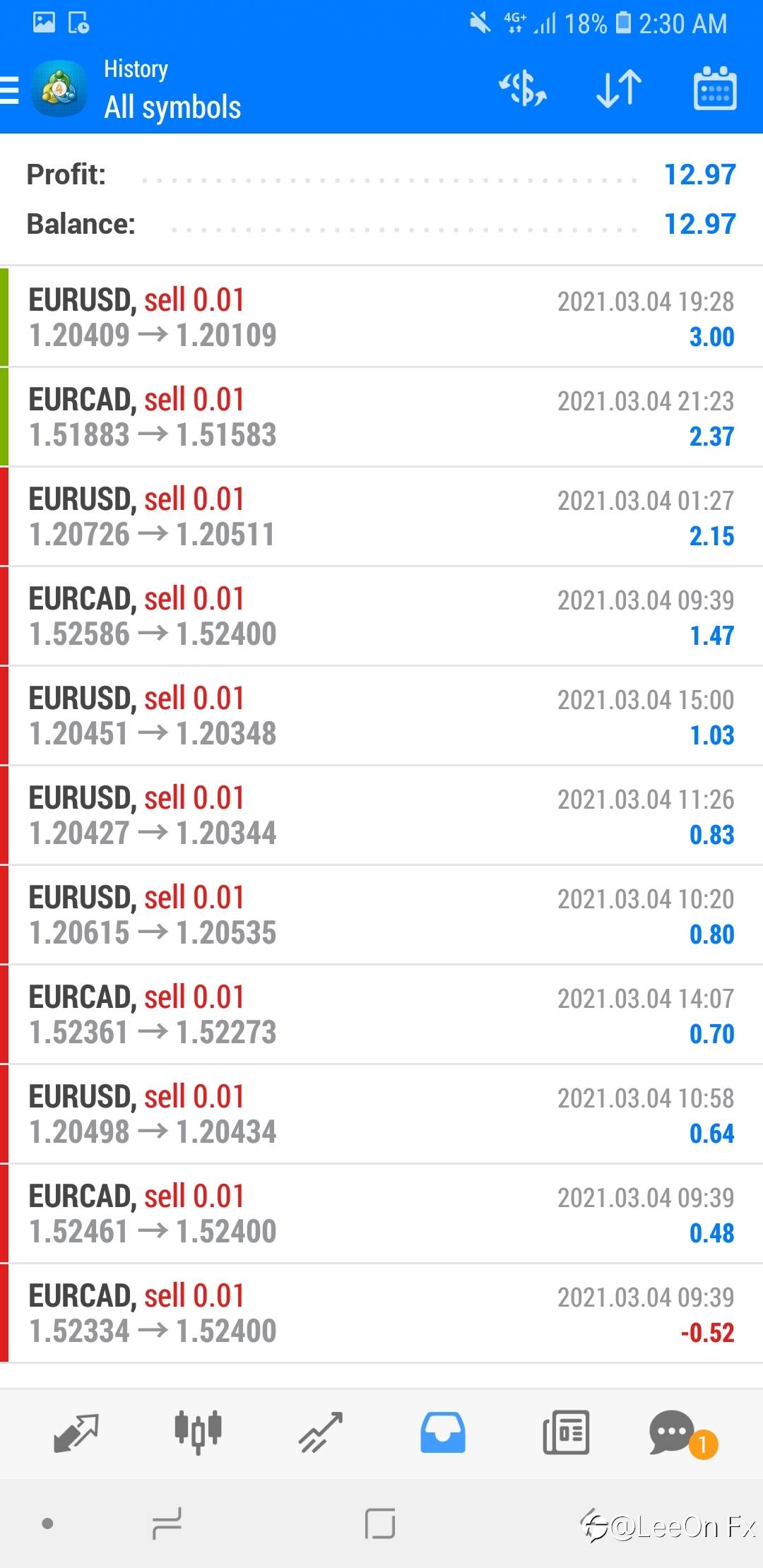763x1568 pixels.
Task: Tap the currency symbol filter icon
Action: [523, 89]
